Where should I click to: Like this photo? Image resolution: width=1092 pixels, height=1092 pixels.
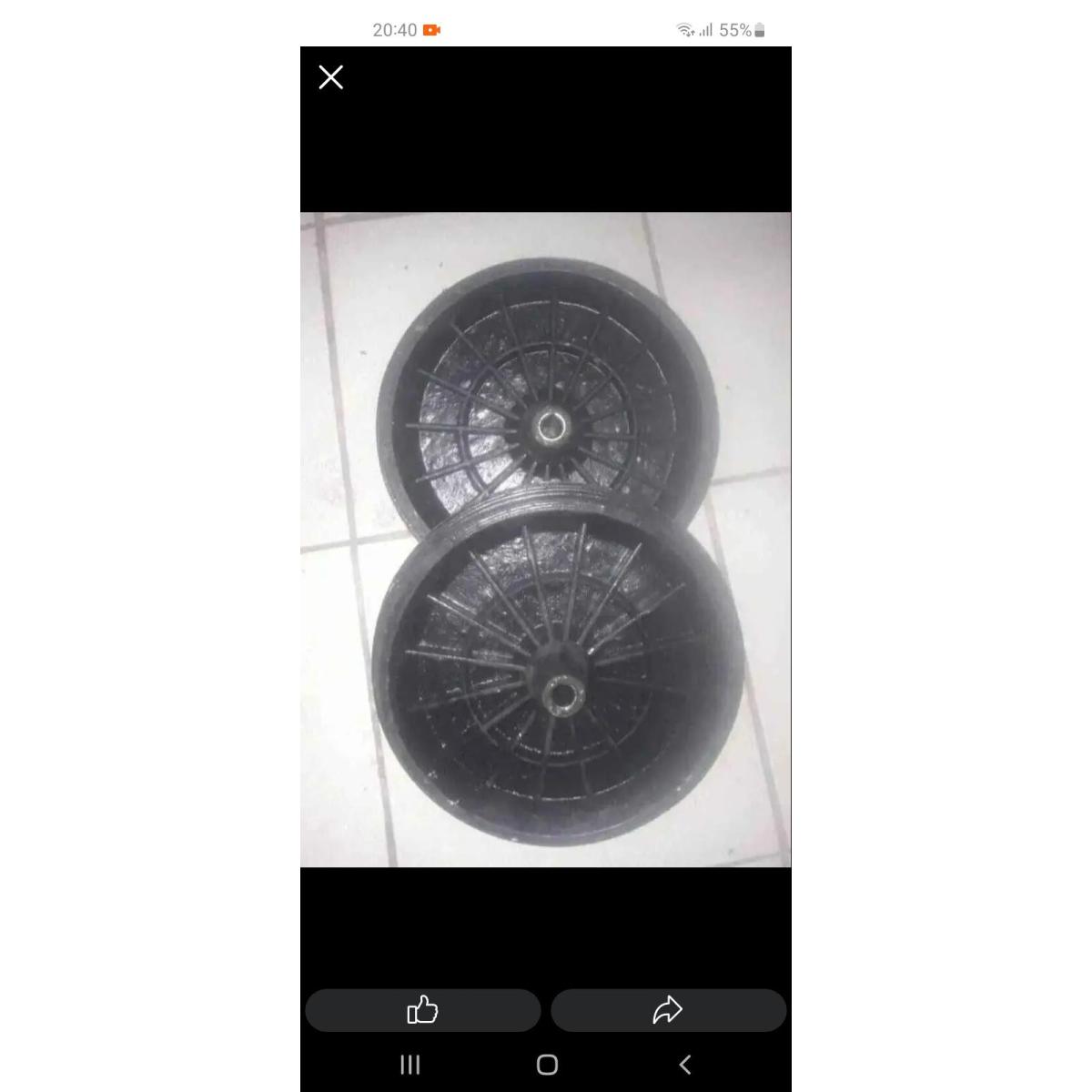[423, 1010]
